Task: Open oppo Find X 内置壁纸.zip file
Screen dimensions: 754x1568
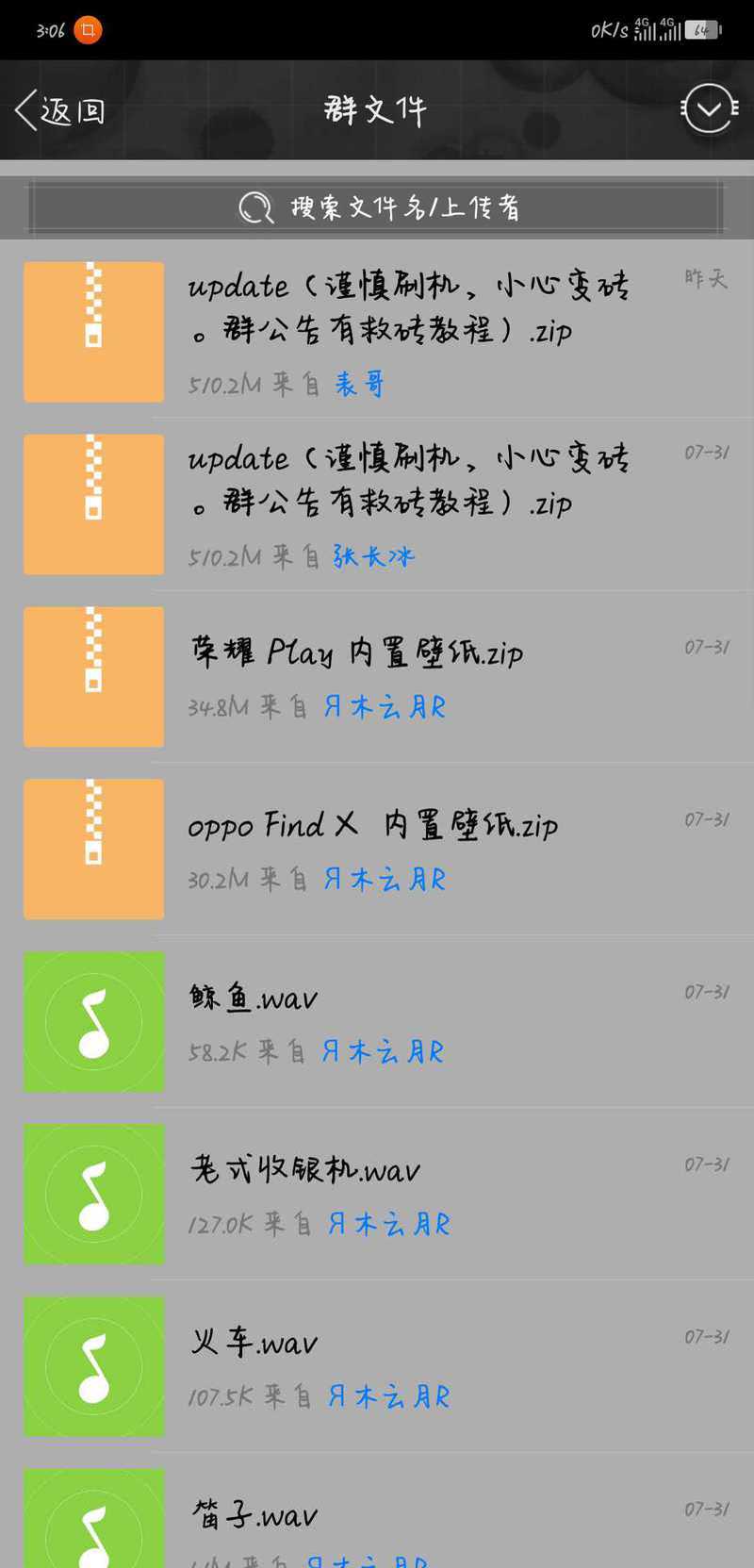Action: coord(377,850)
